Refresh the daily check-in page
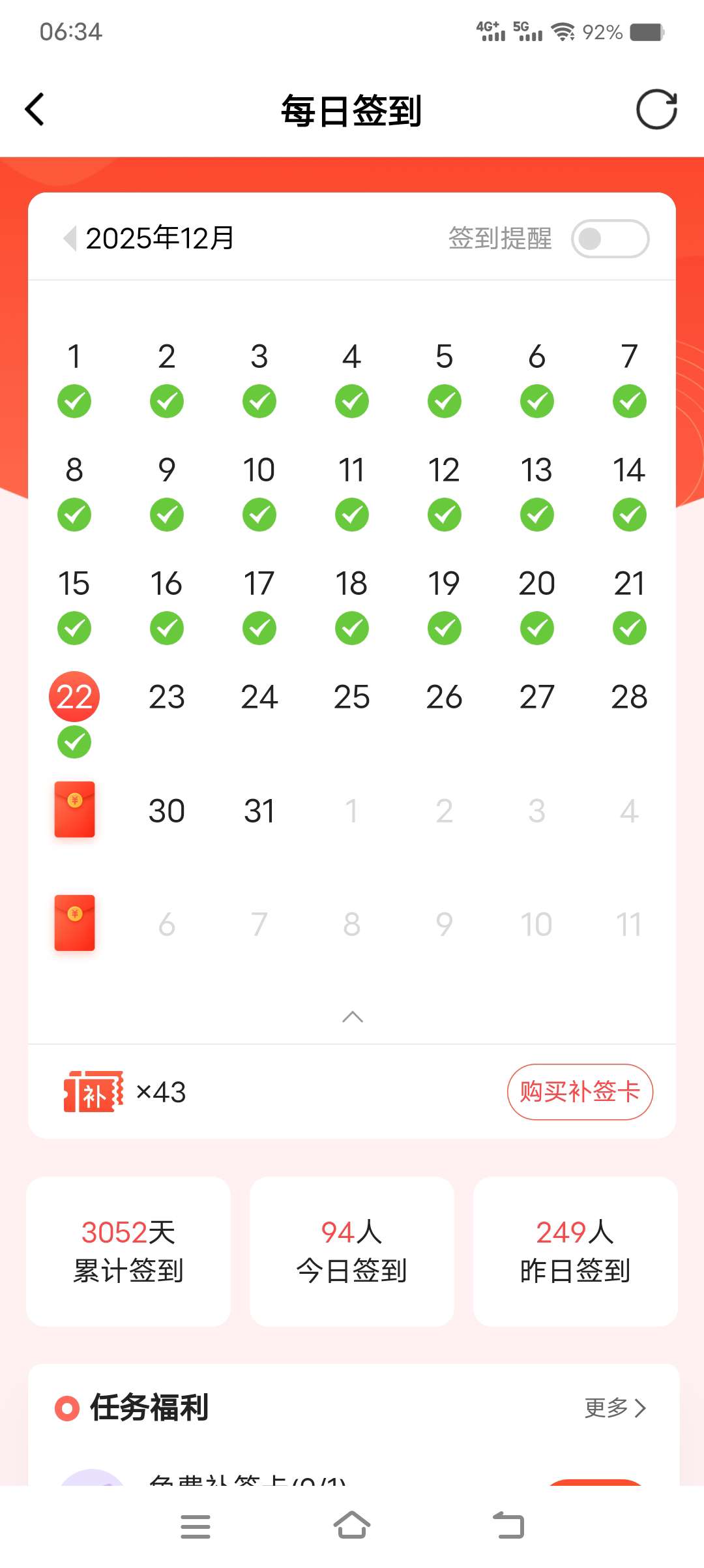 click(x=656, y=109)
